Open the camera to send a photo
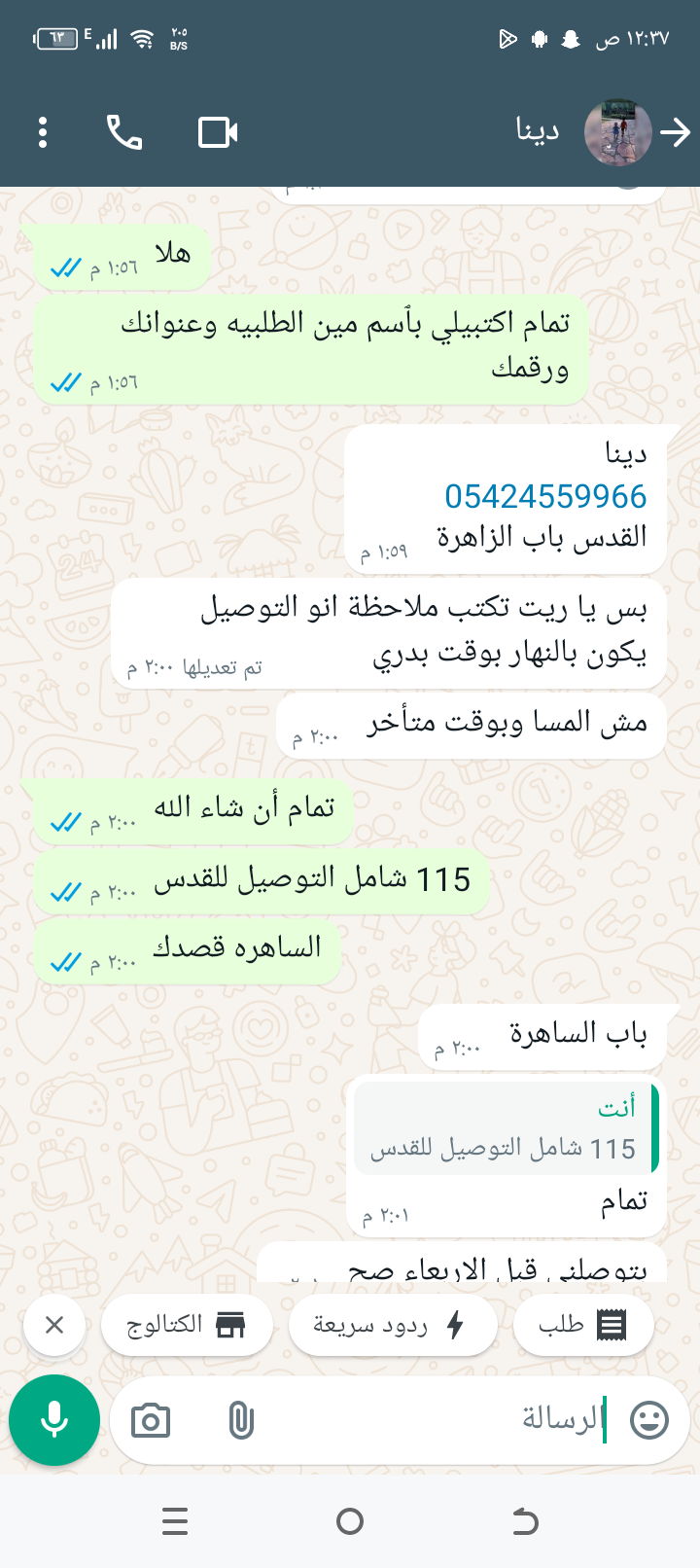The width and height of the screenshot is (700, 1568). pyautogui.click(x=151, y=1420)
